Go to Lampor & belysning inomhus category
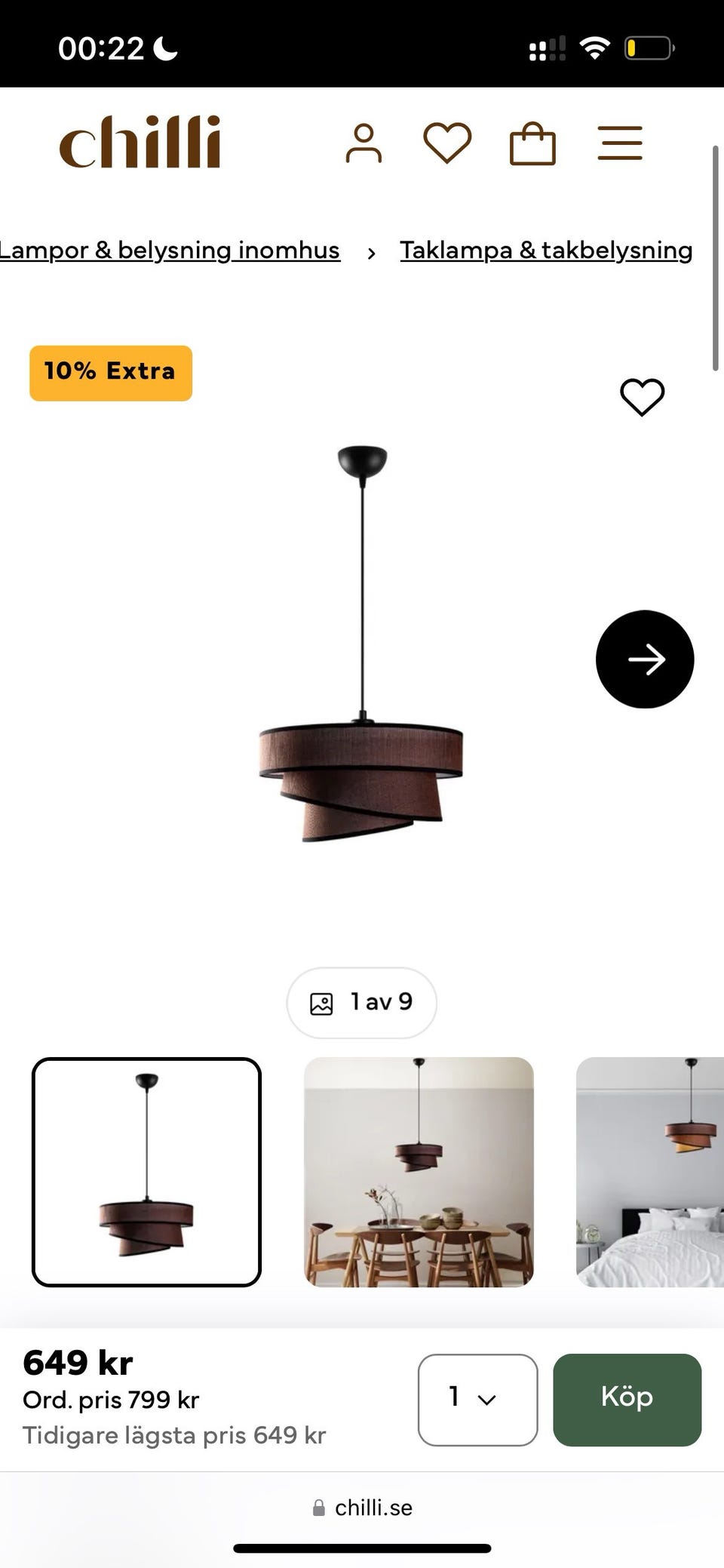Screen dimensions: 724x1568 click(x=170, y=251)
